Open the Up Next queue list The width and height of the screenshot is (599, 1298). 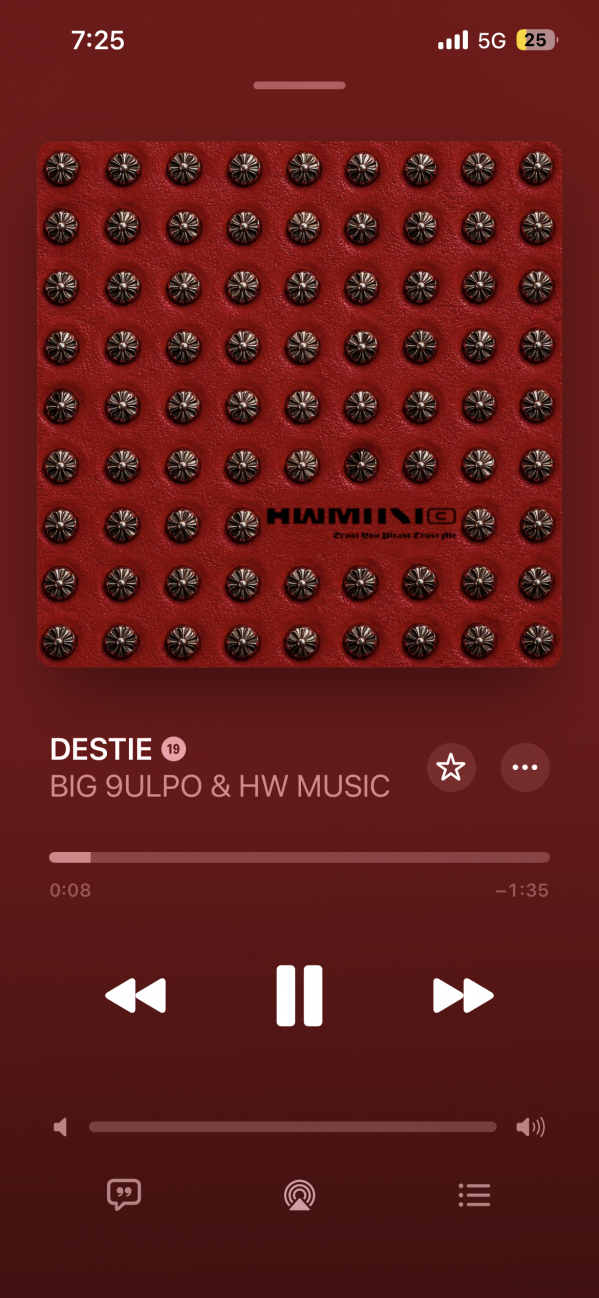coord(474,1194)
